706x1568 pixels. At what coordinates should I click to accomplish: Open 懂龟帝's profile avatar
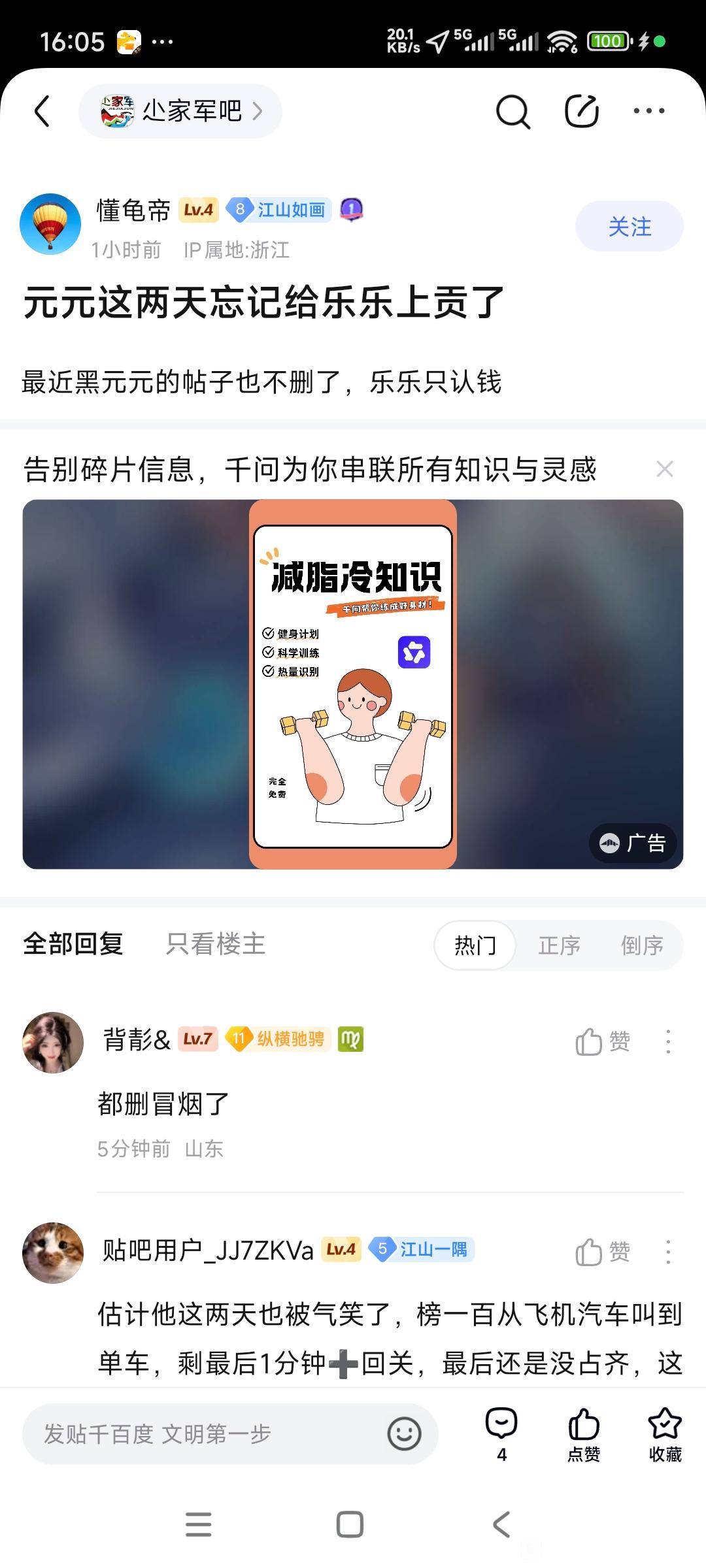click(x=50, y=224)
